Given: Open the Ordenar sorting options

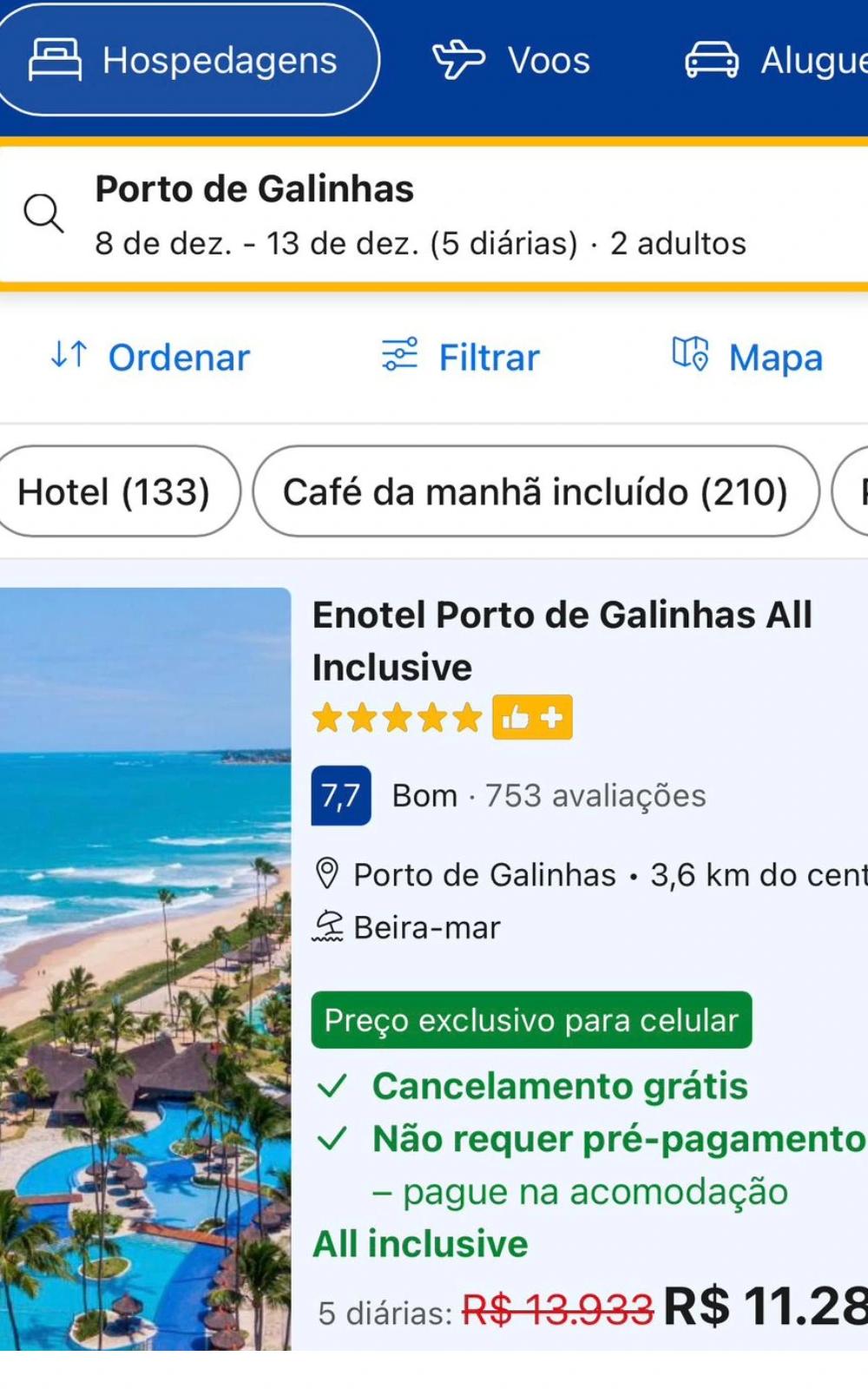Looking at the screenshot, I should [150, 357].
